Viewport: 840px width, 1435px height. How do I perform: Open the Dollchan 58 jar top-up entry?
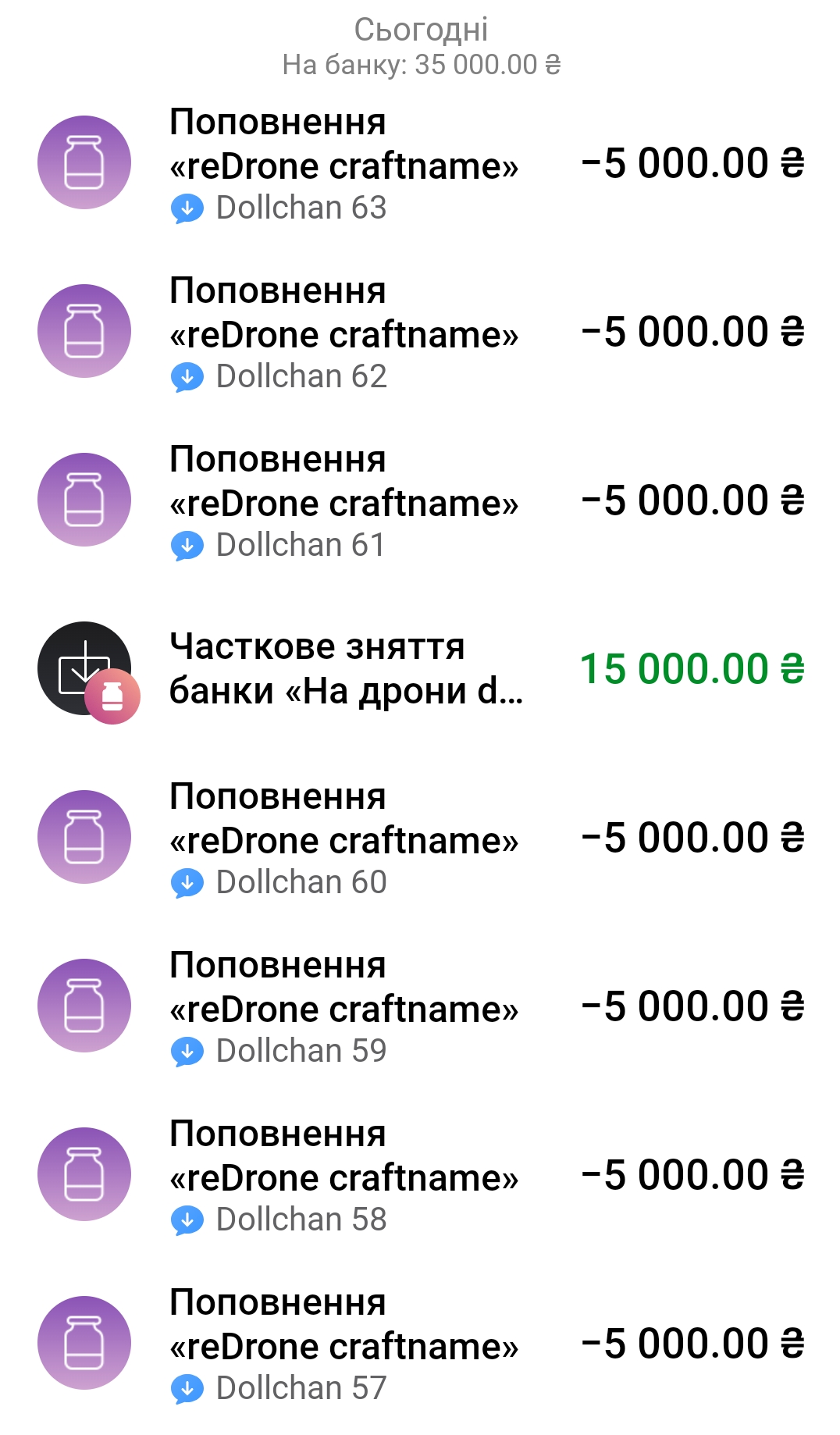(343, 1176)
